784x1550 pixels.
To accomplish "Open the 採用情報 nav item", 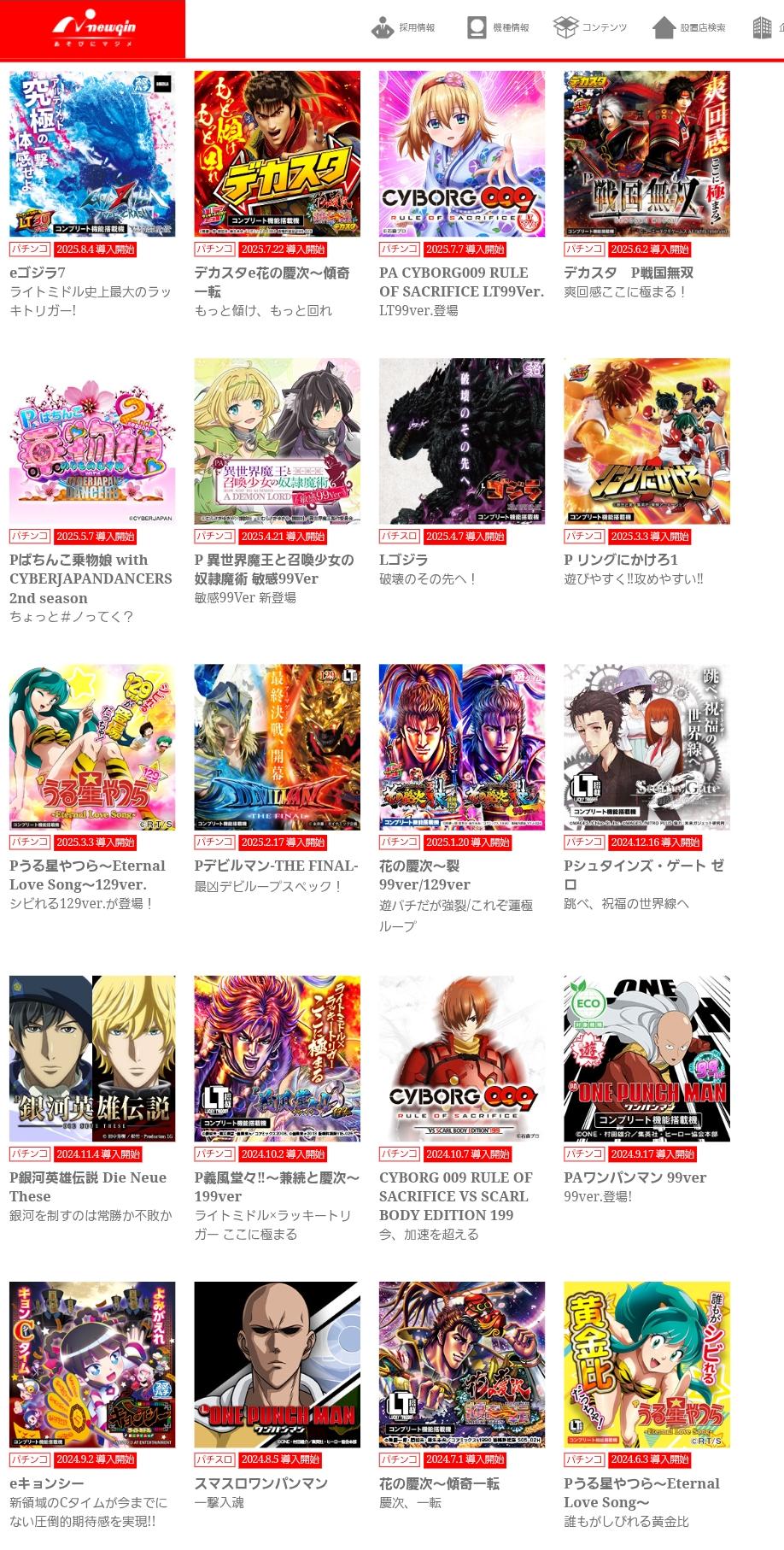I will [x=403, y=28].
